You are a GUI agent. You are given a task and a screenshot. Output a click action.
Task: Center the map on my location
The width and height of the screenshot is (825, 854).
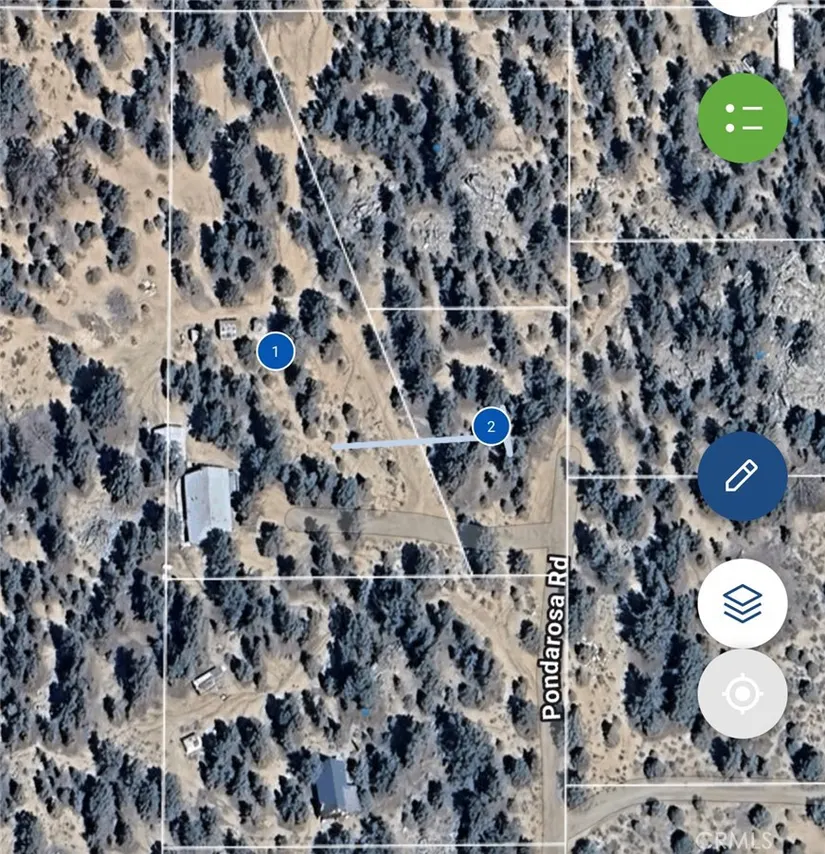pyautogui.click(x=742, y=694)
